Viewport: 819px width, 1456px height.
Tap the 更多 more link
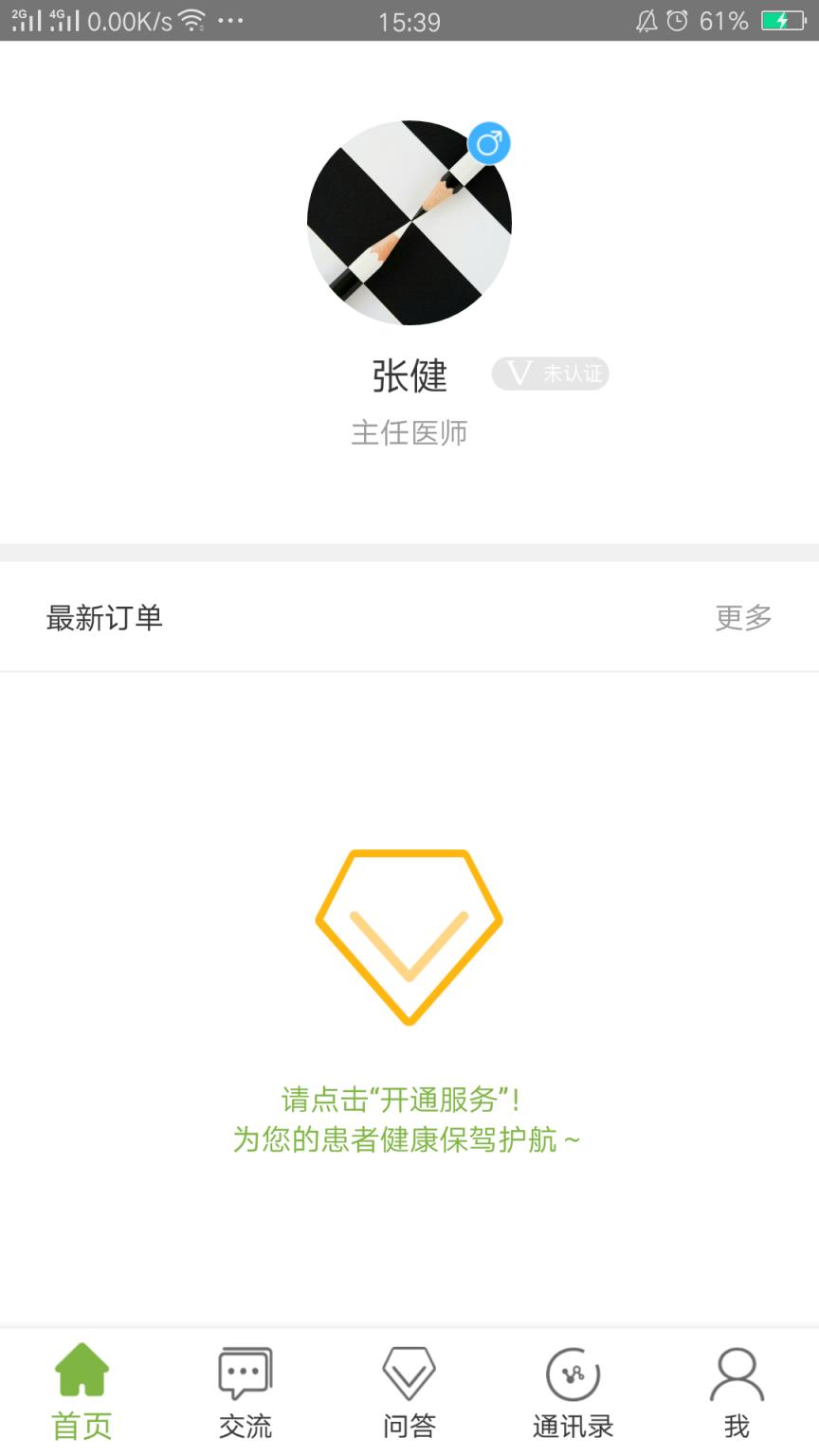(743, 617)
